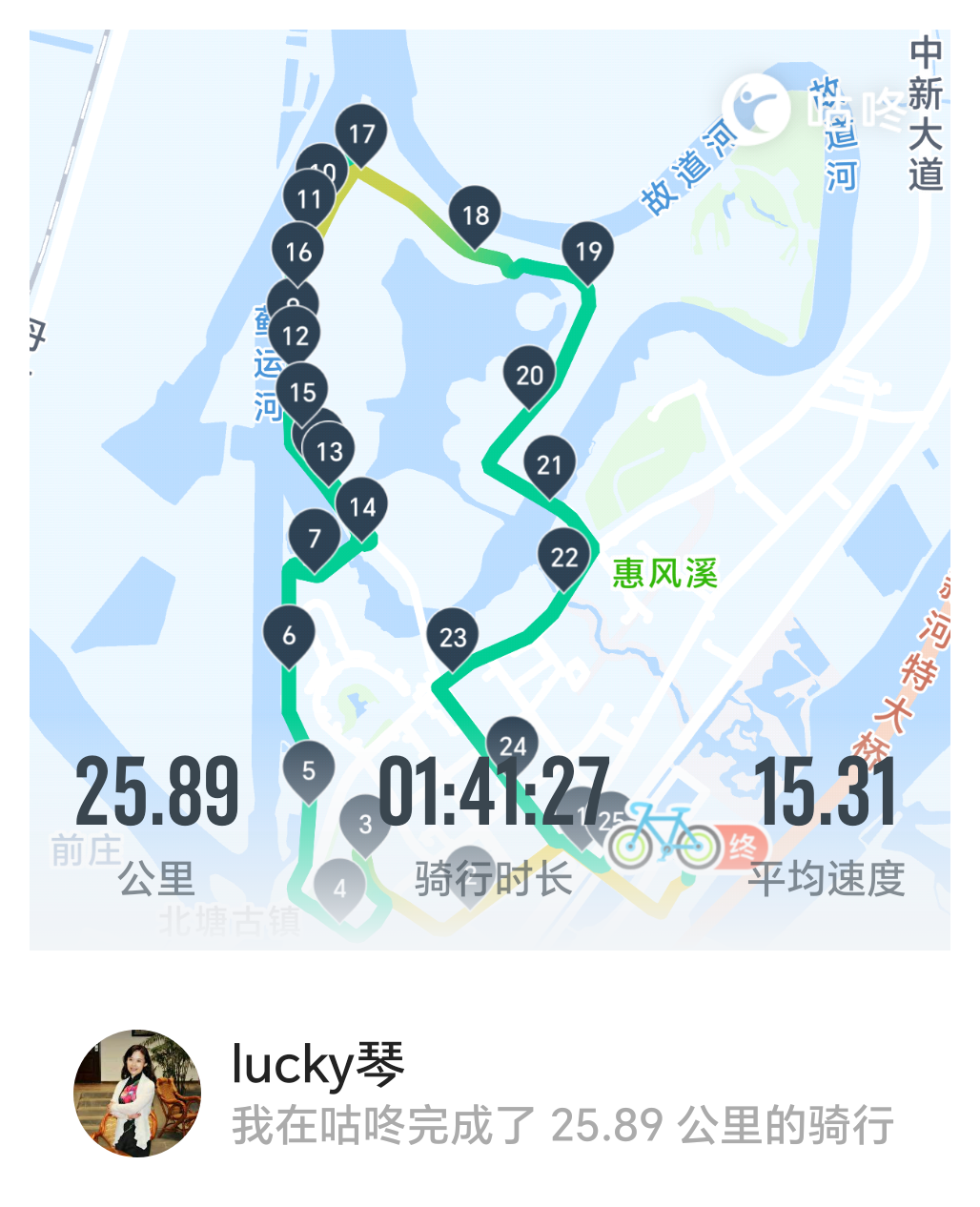Tap kilometer marker 17 on the route
This screenshot has width=980, height=1207.
360,133
